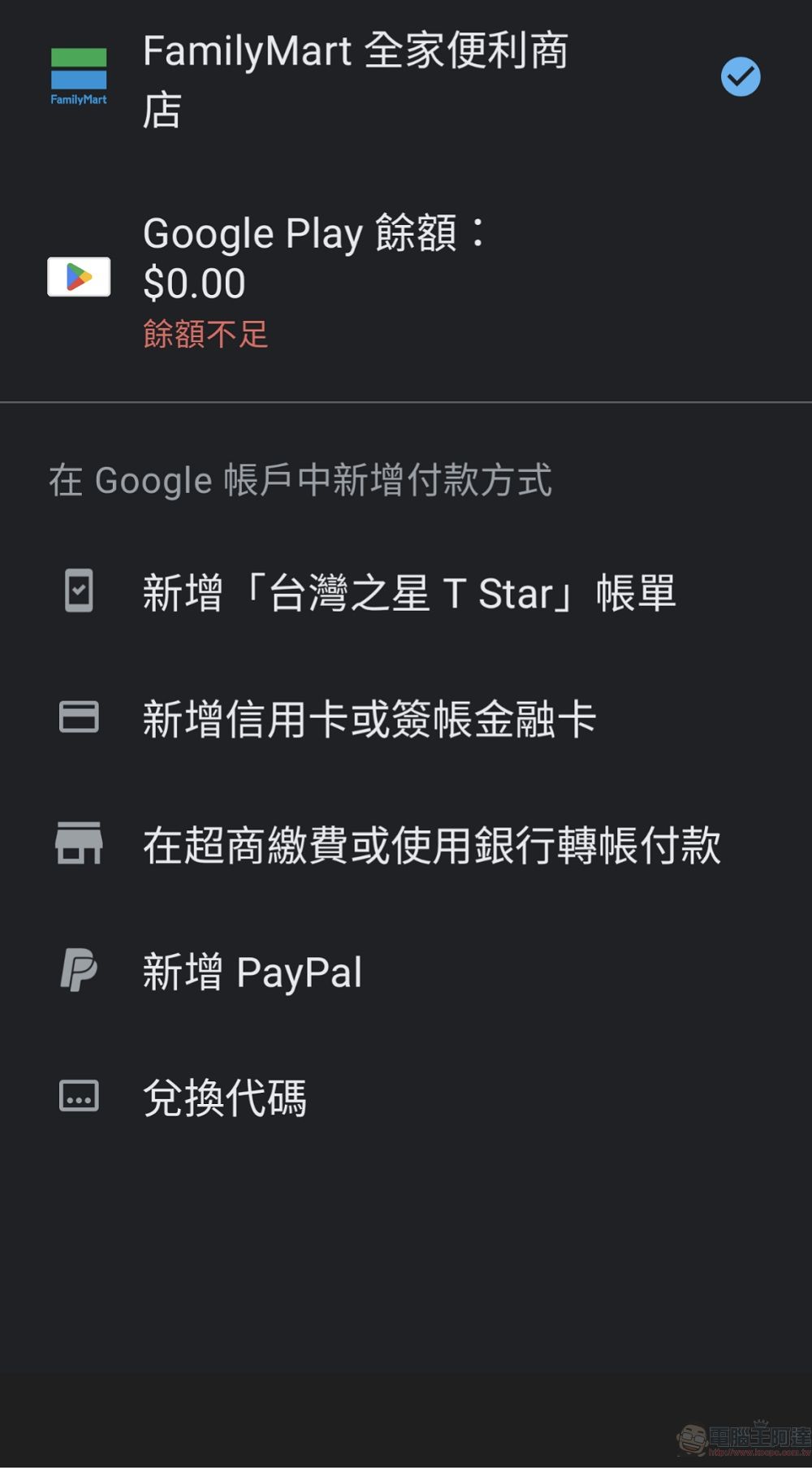Add 台灣之星 T Star carrier billing

(x=408, y=592)
